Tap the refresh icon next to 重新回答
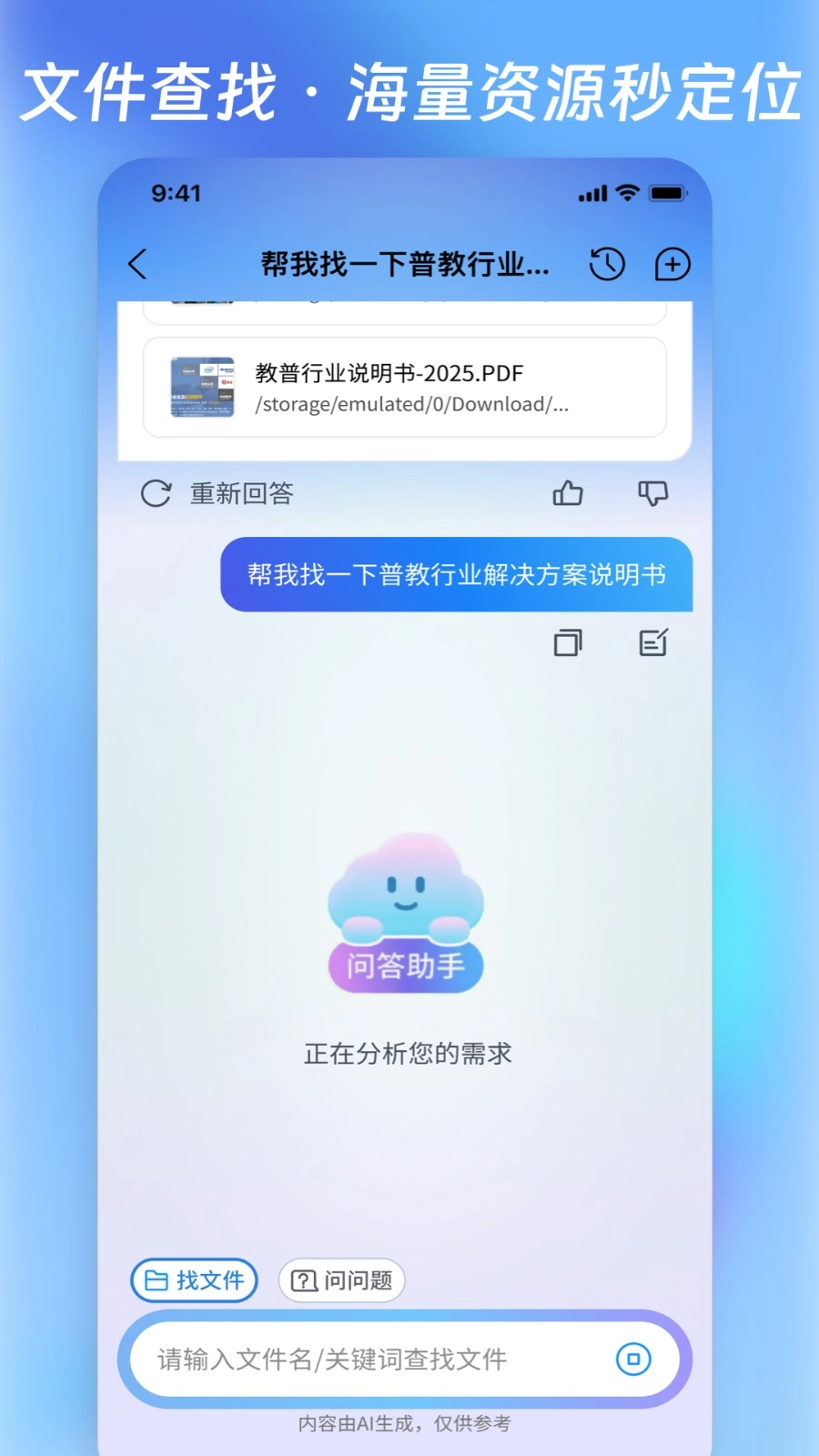819x1456 pixels. pyautogui.click(x=156, y=493)
